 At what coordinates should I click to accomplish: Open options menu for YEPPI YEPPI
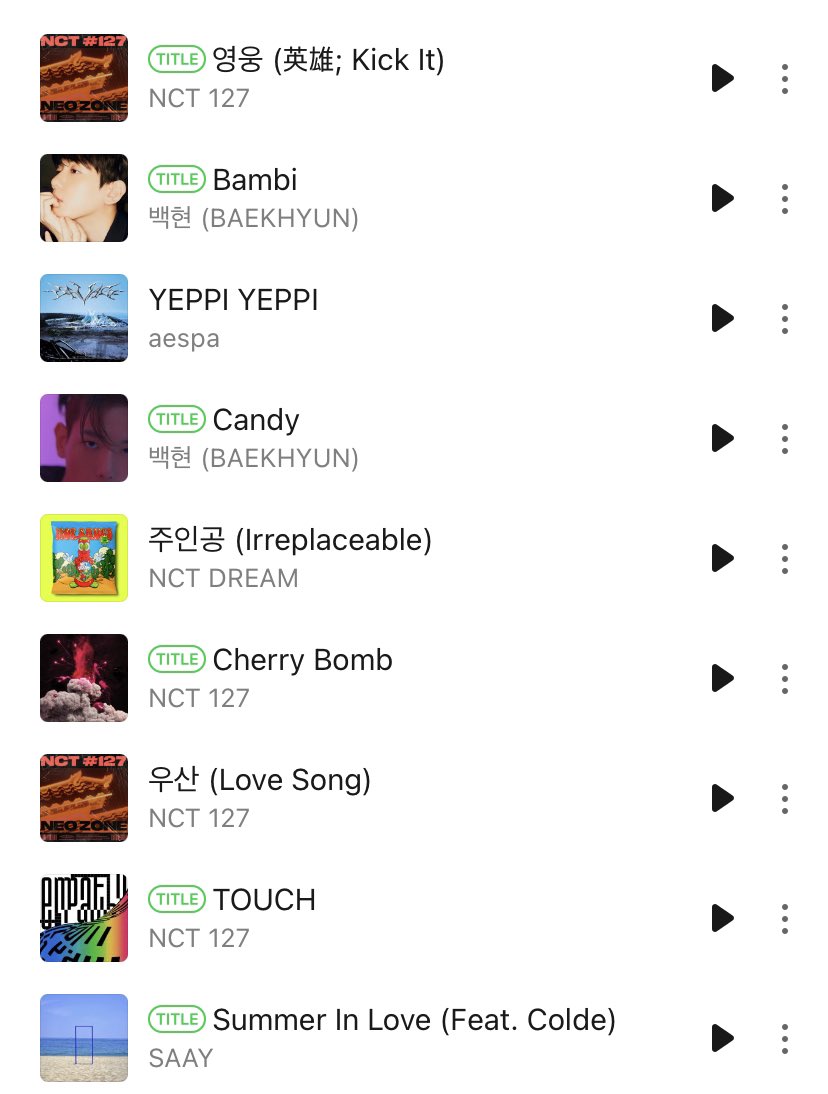(x=785, y=318)
